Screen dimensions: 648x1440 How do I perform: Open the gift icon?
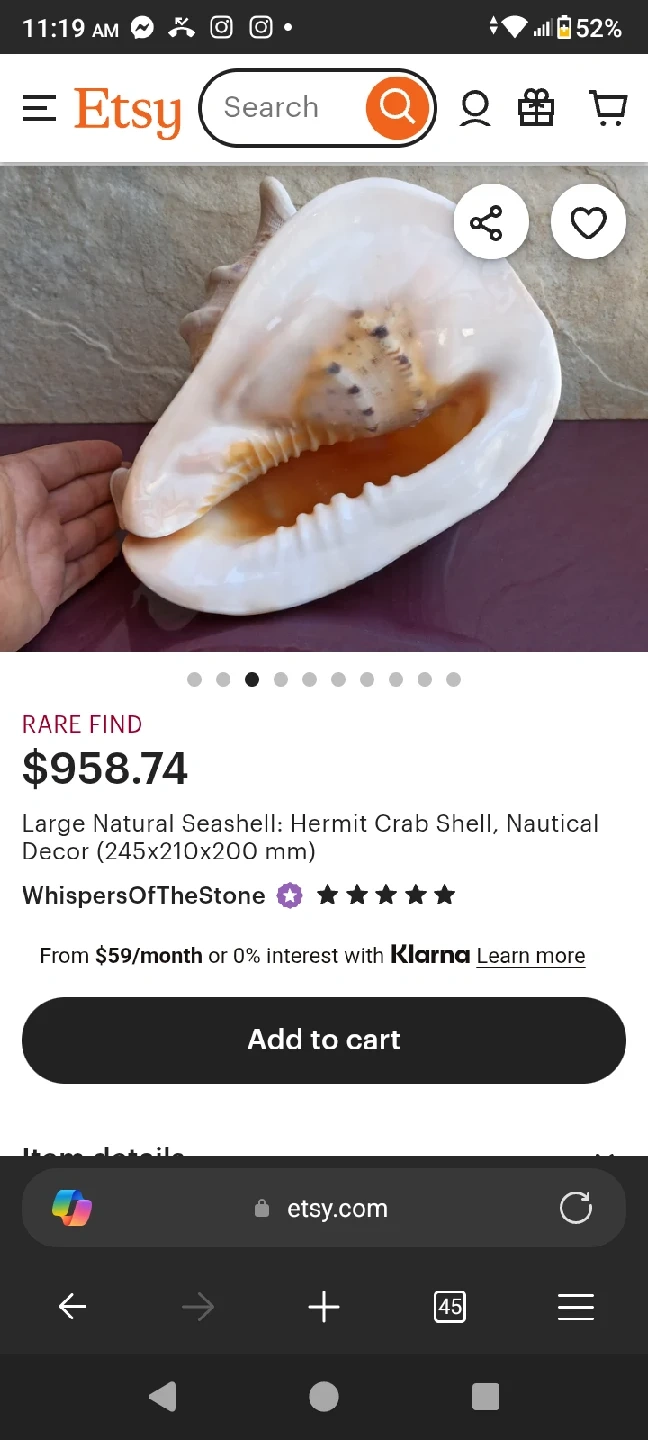[536, 108]
